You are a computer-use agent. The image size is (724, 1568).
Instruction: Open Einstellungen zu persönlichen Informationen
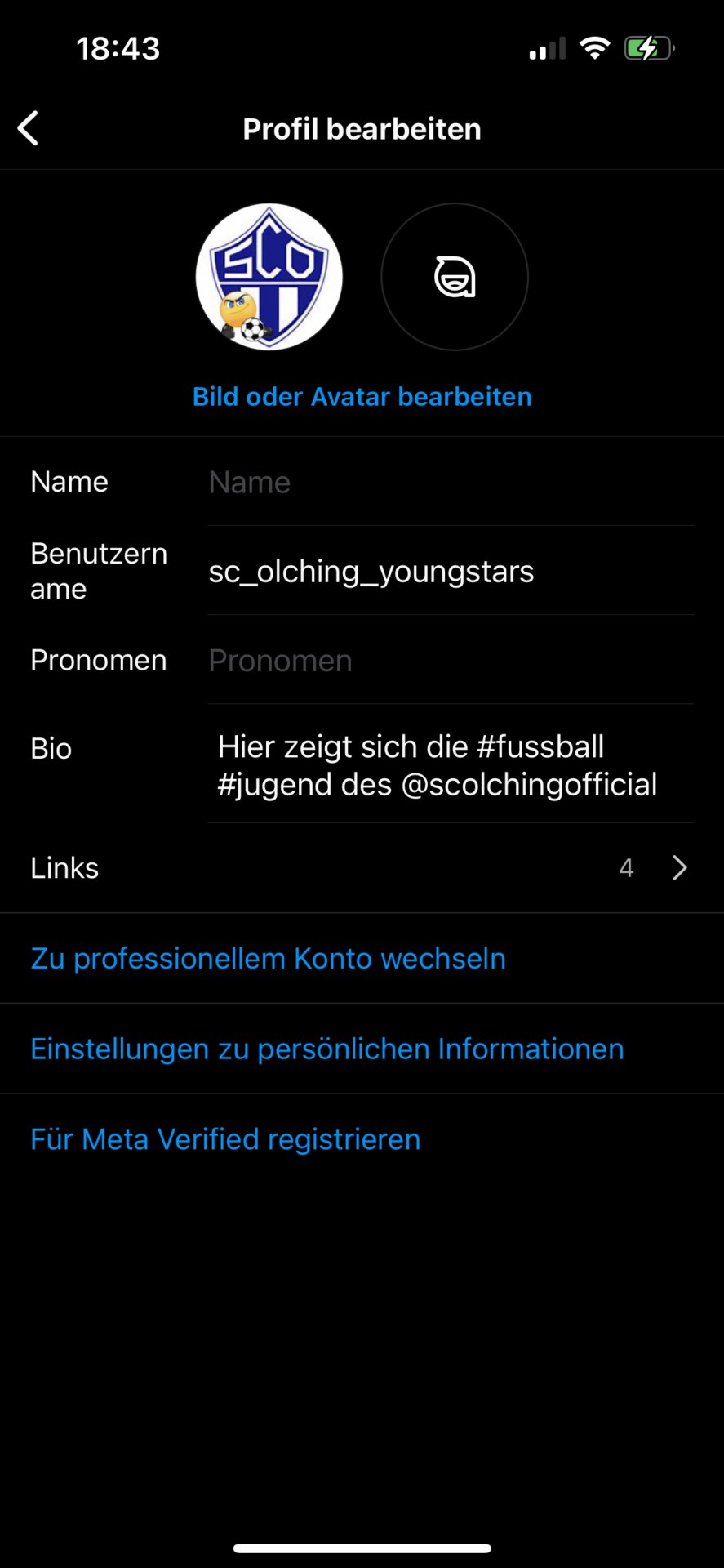[x=326, y=1049]
